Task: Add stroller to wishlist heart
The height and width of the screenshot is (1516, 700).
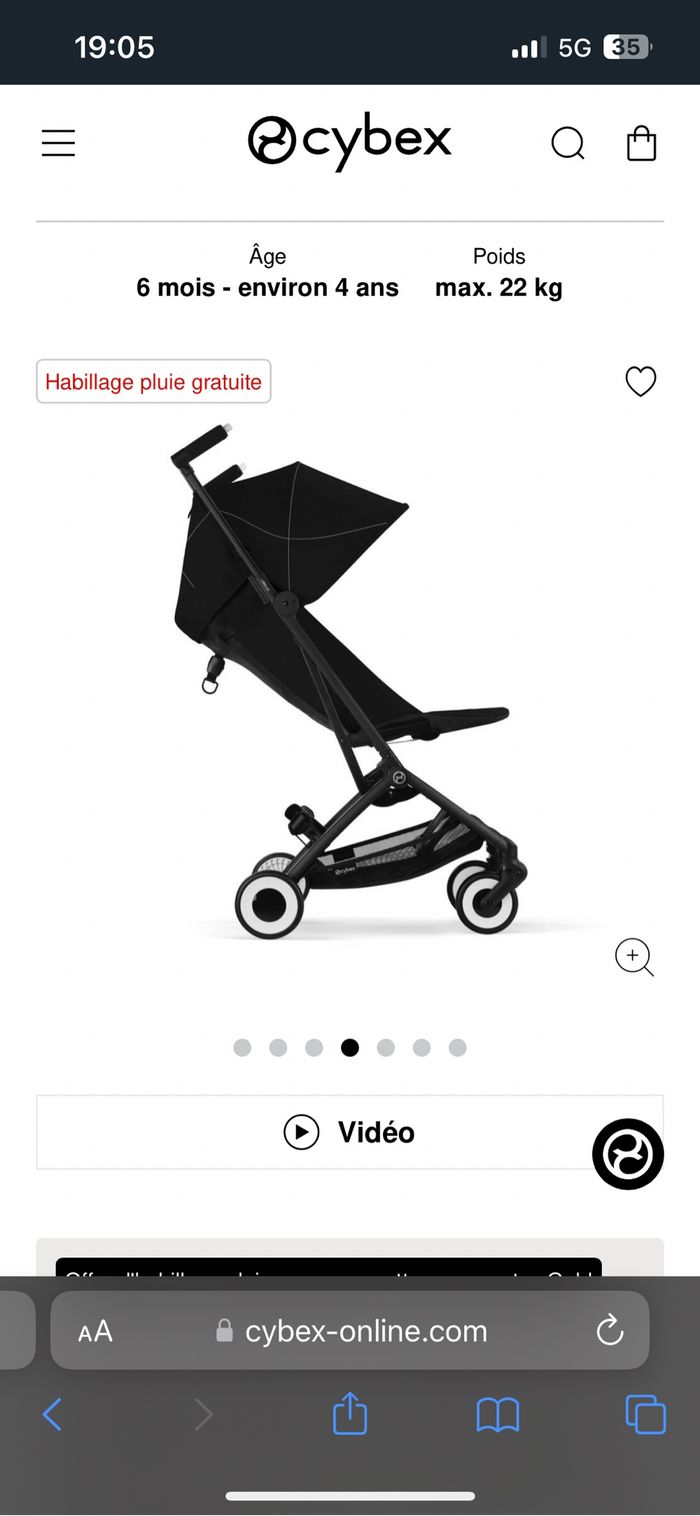Action: coord(640,381)
